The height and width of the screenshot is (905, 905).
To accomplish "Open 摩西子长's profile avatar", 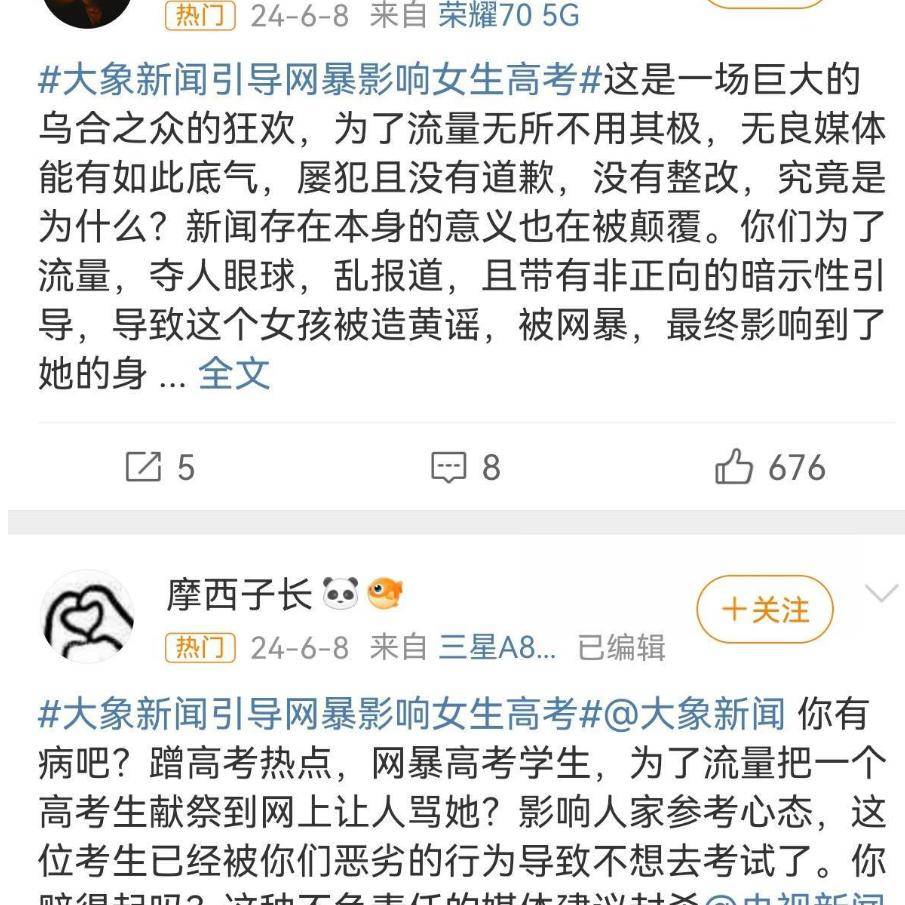I will pyautogui.click(x=87, y=616).
